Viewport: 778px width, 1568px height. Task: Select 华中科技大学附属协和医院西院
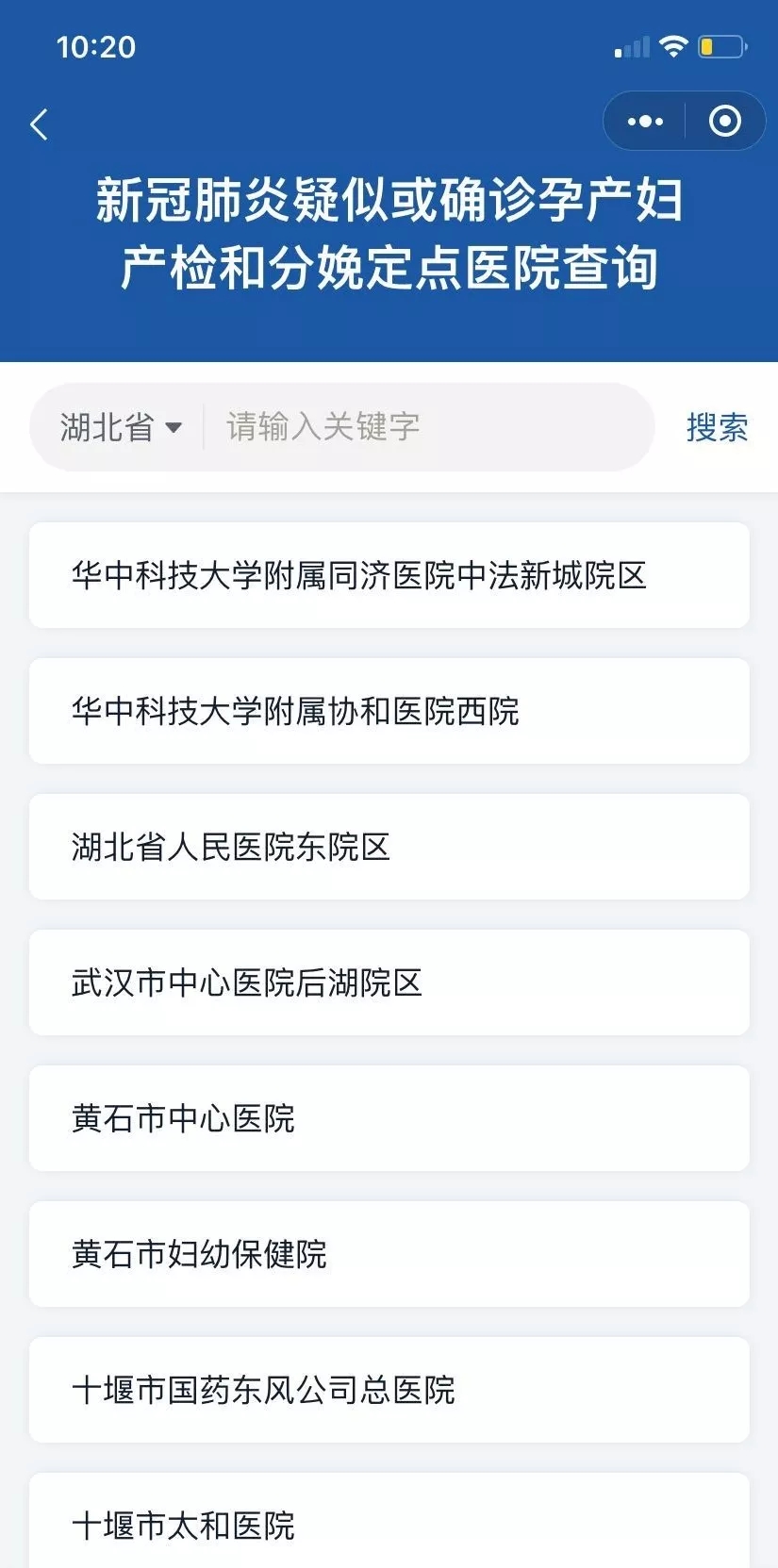[389, 711]
